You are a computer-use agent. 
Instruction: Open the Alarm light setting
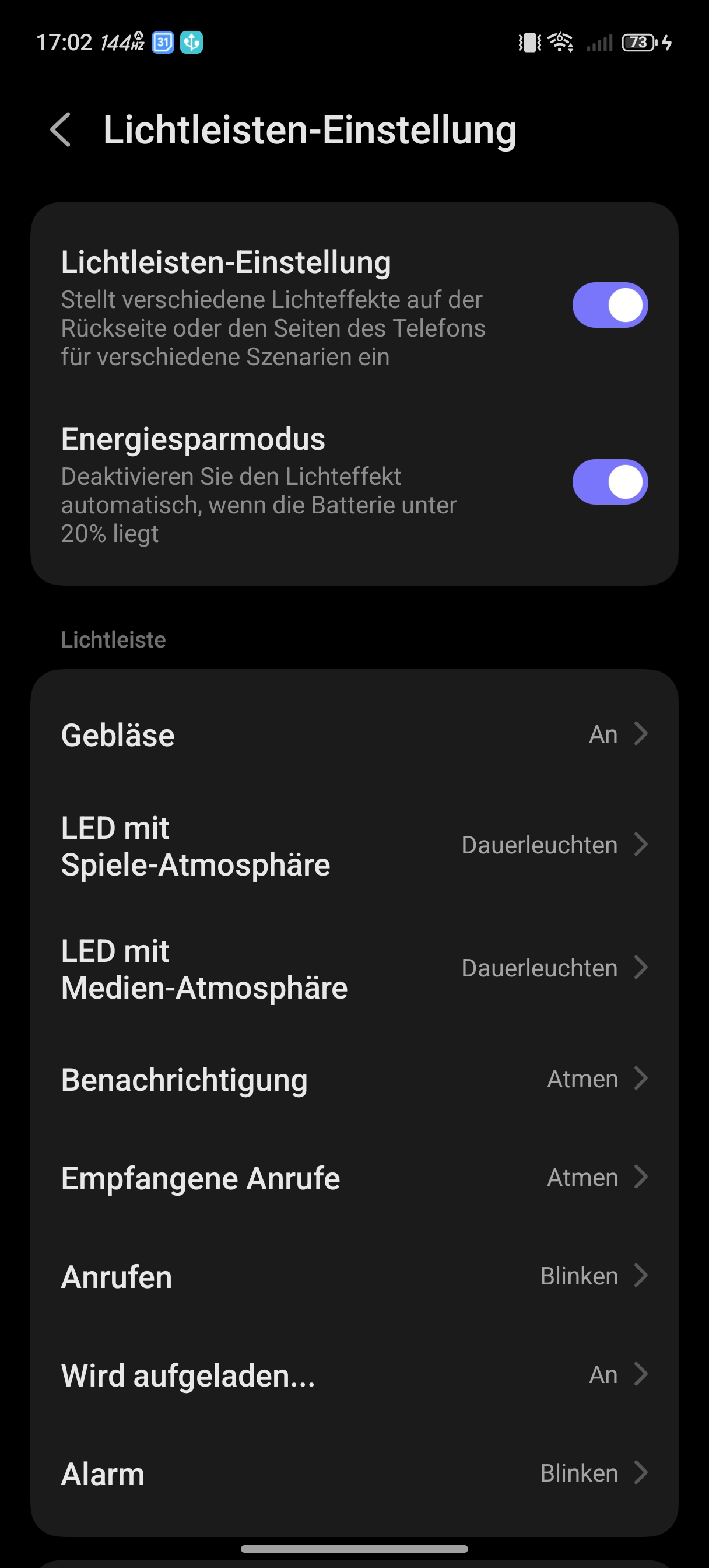(354, 1473)
